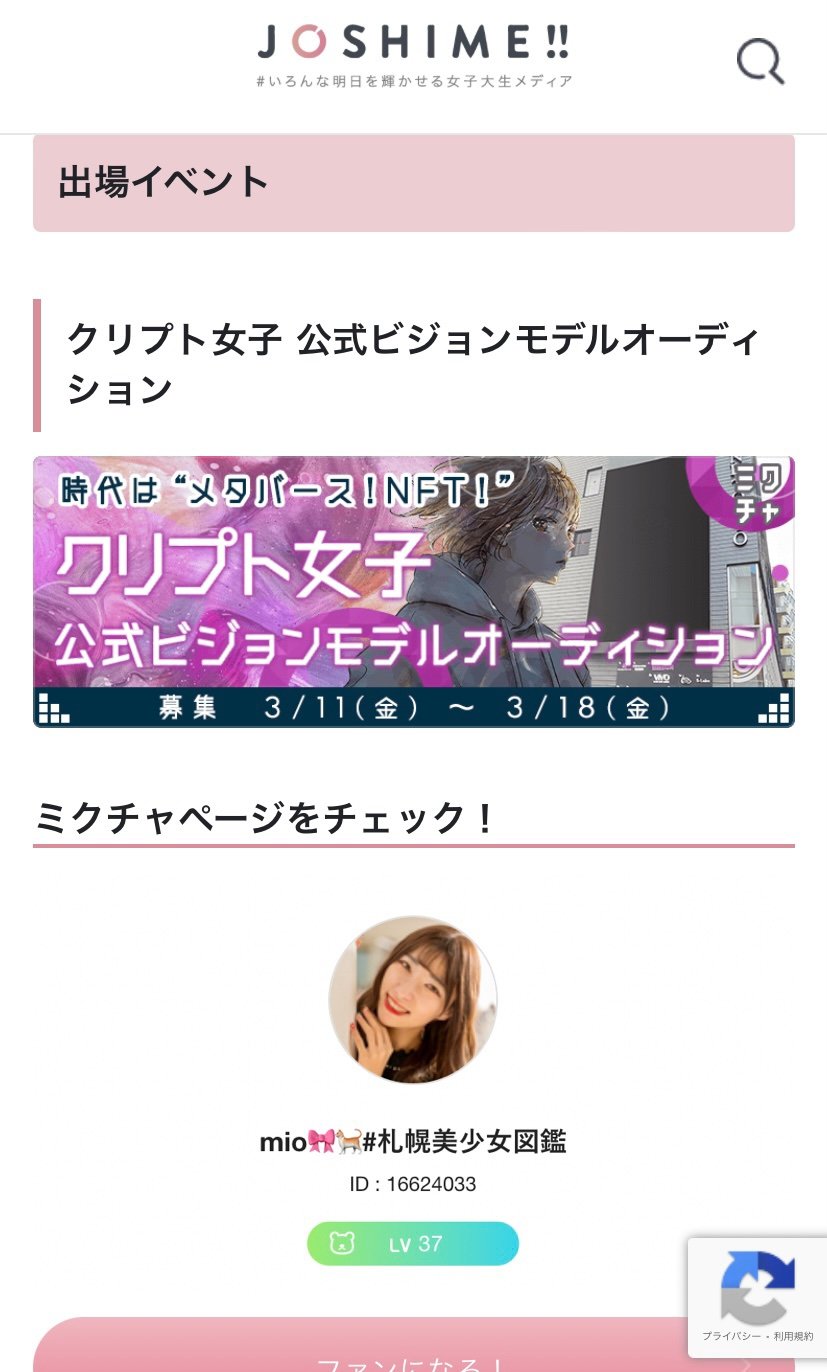Open the reCAPTCHA privacy badge
The width and height of the screenshot is (827, 1372).
point(757,1297)
